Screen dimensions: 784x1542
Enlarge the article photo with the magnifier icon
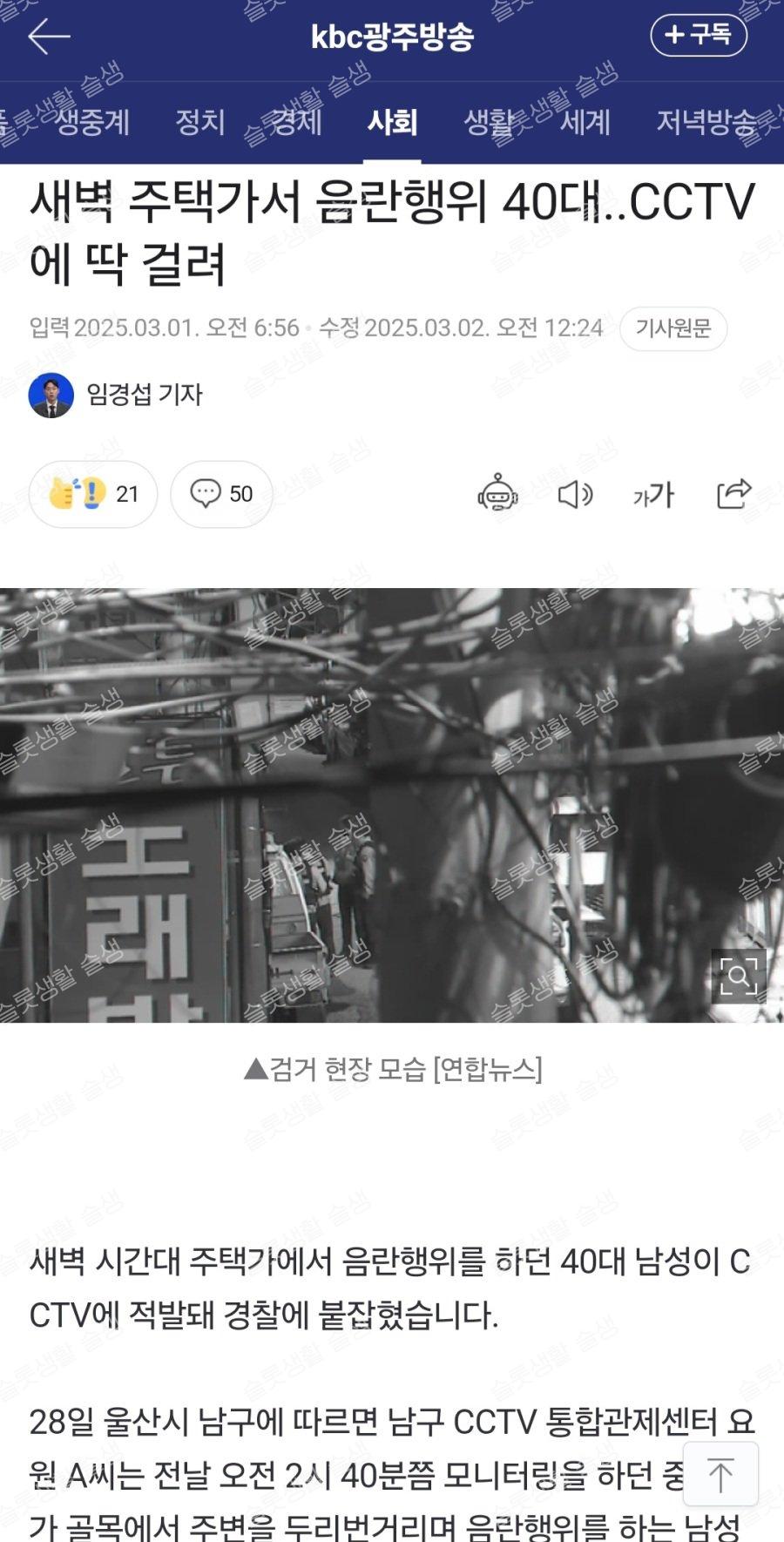tap(738, 976)
